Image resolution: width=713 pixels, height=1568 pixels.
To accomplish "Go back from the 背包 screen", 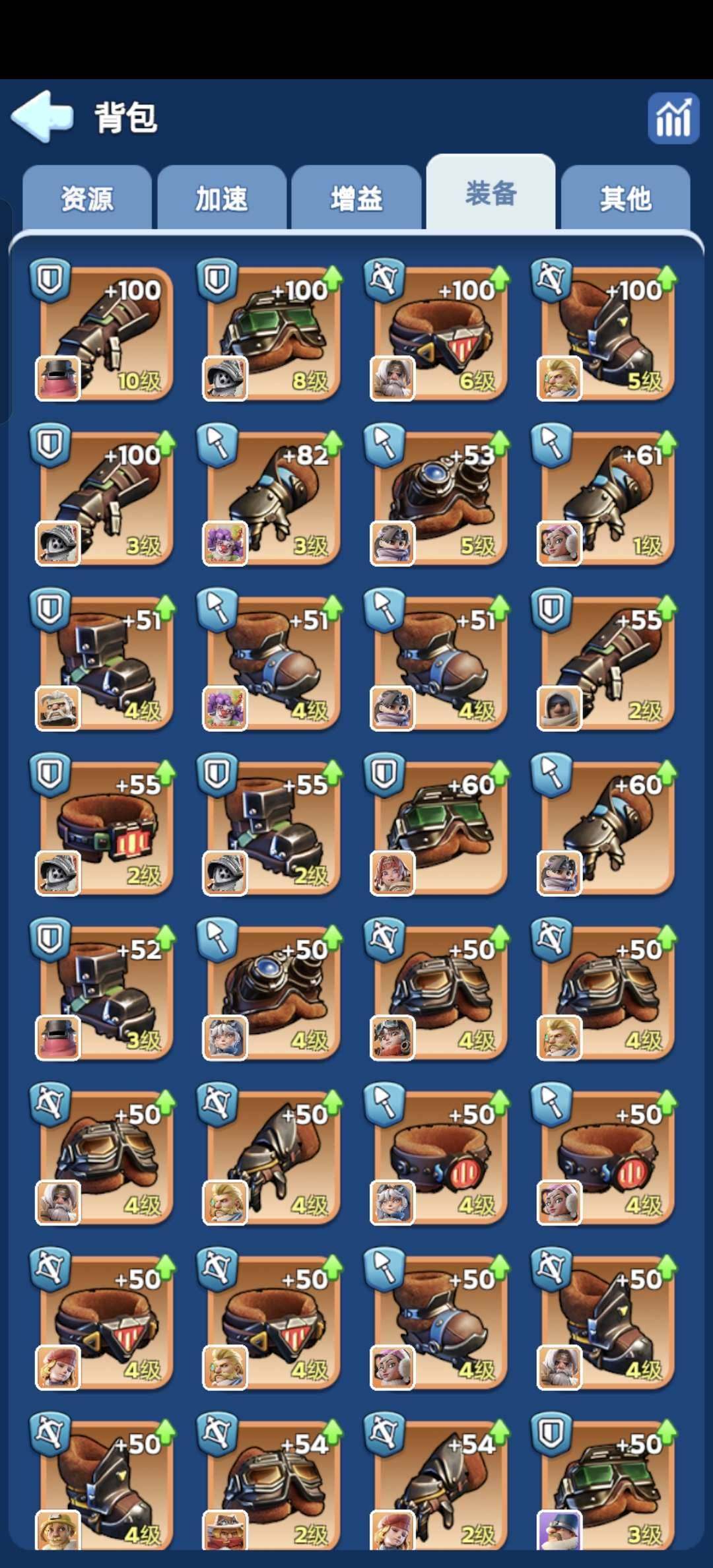I will [x=42, y=117].
